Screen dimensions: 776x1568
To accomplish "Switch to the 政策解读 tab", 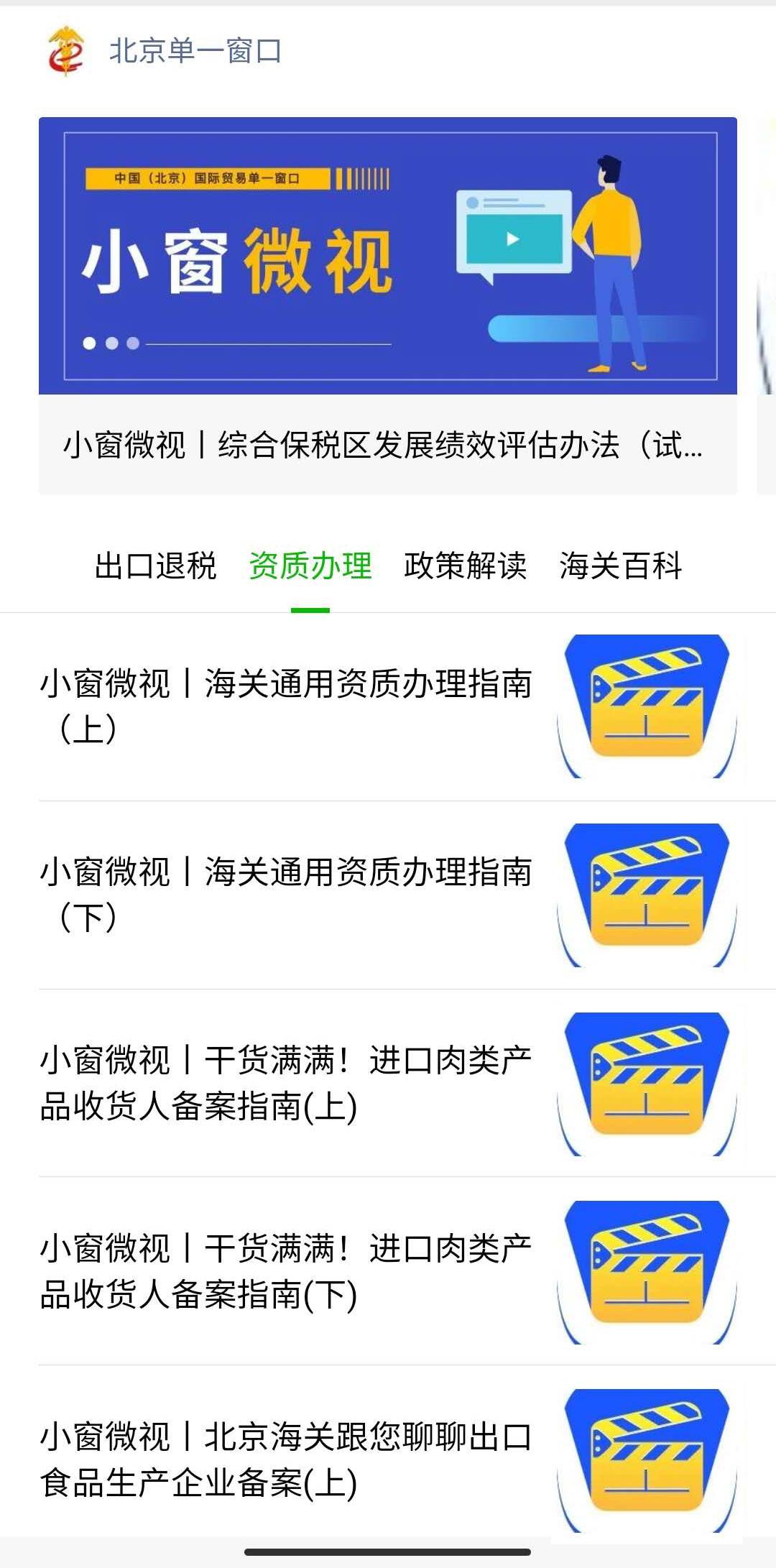I will coord(466,567).
